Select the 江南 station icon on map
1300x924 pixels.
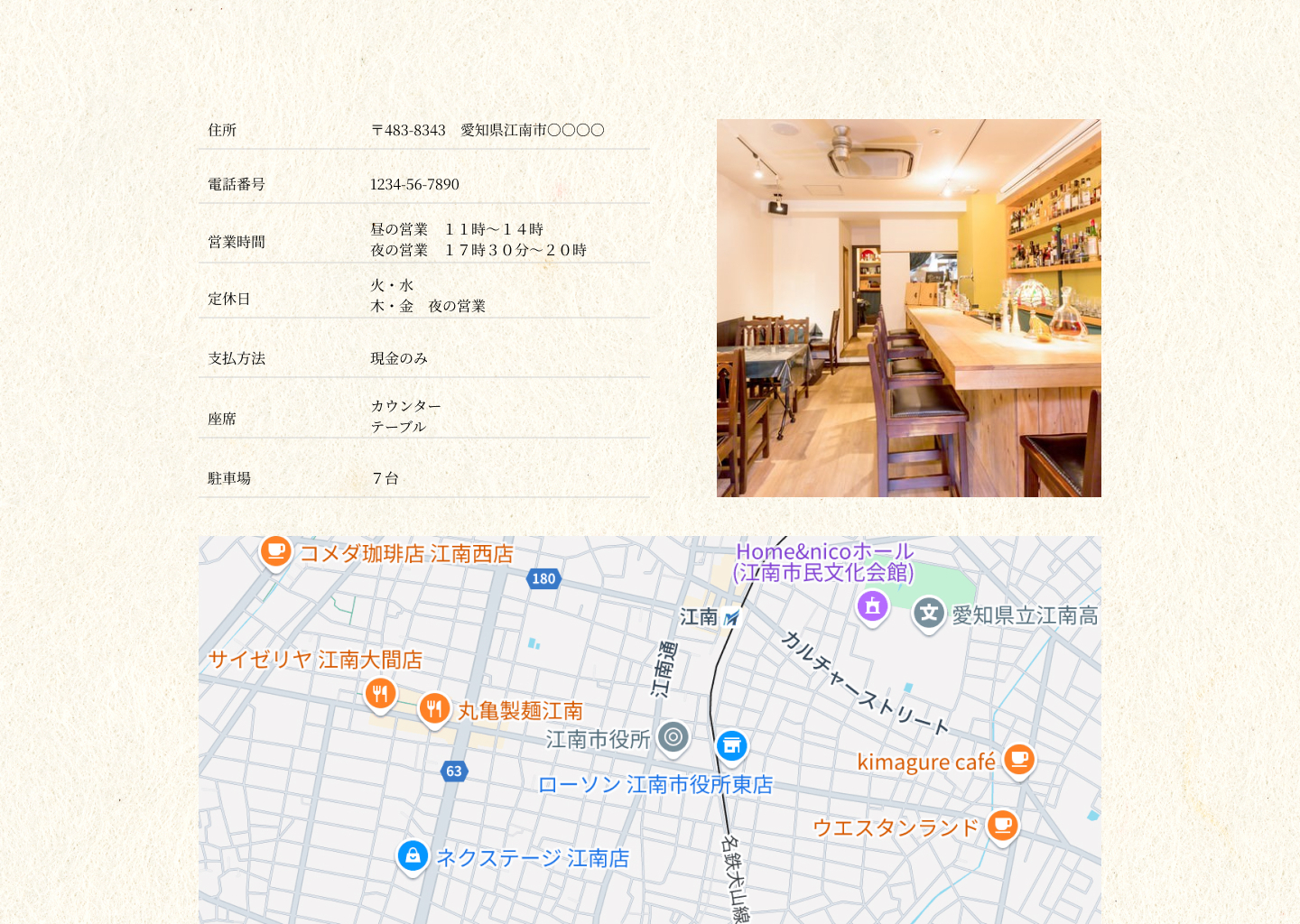coord(732,618)
